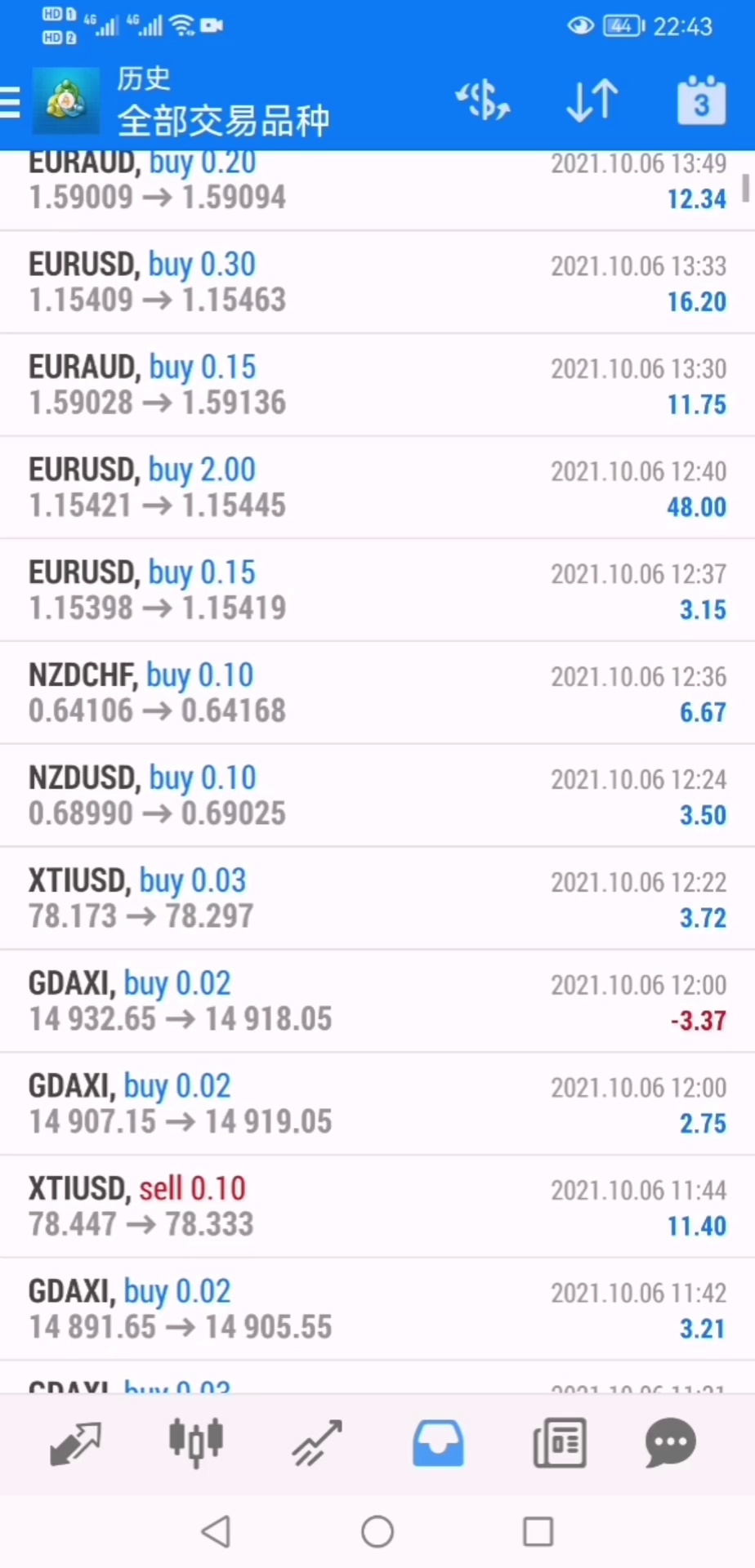The width and height of the screenshot is (755, 1568).
Task: Open the EURUSD buy 2.00 trade
Action: pos(377,488)
